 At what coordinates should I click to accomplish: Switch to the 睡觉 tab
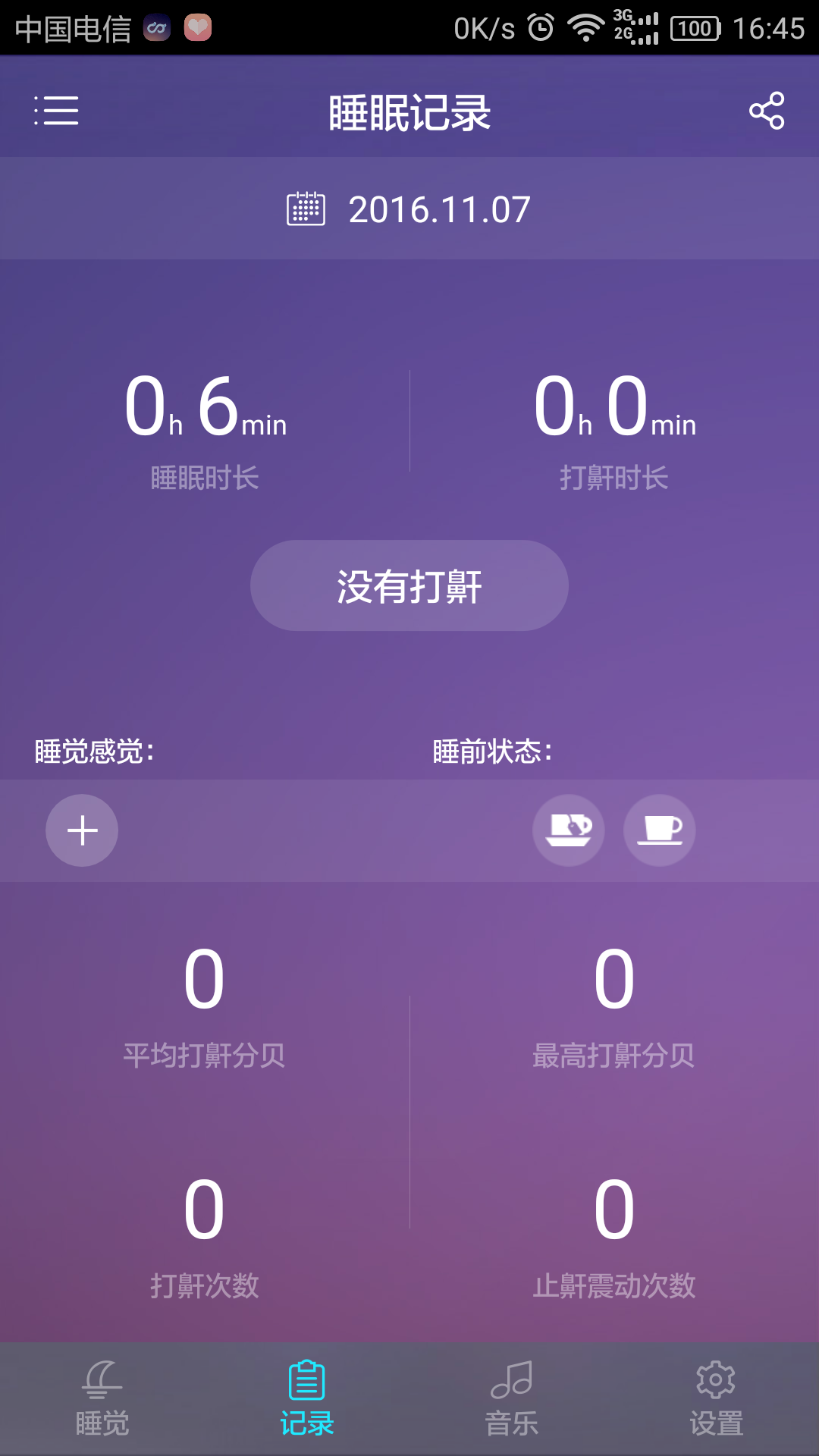pyautogui.click(x=102, y=1399)
